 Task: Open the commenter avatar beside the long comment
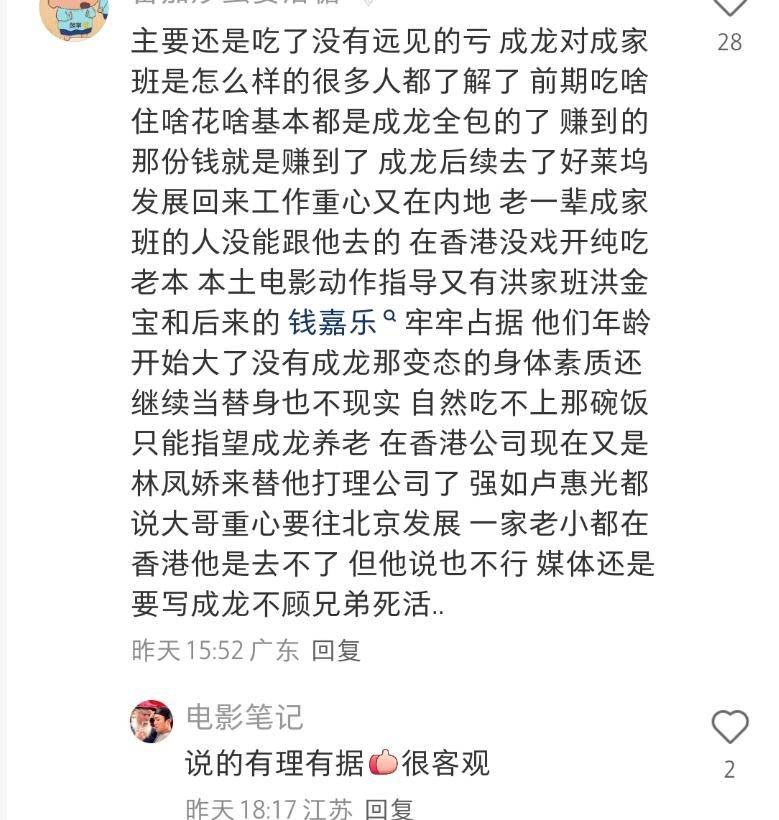(x=74, y=15)
